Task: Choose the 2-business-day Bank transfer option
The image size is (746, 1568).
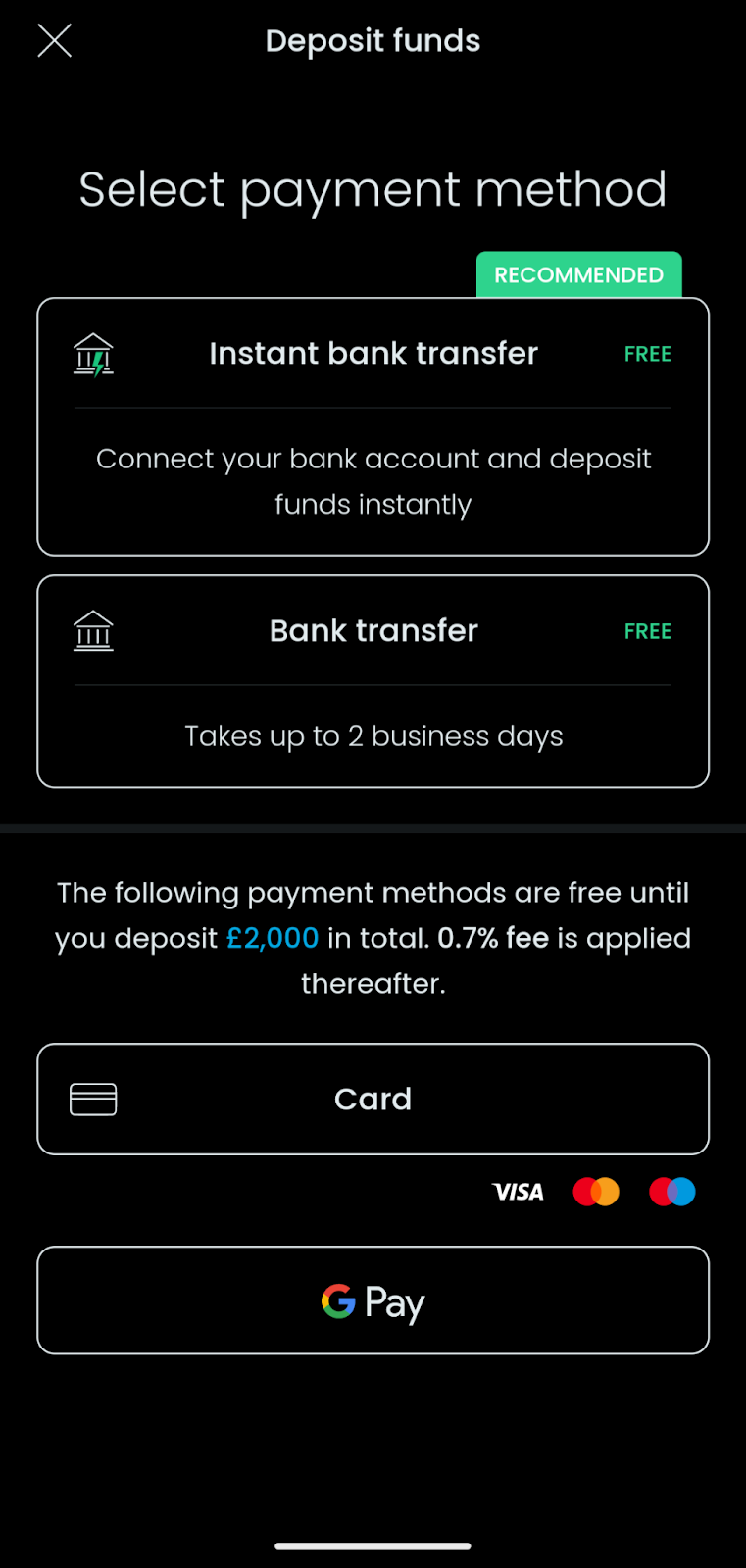Action: coord(373,681)
